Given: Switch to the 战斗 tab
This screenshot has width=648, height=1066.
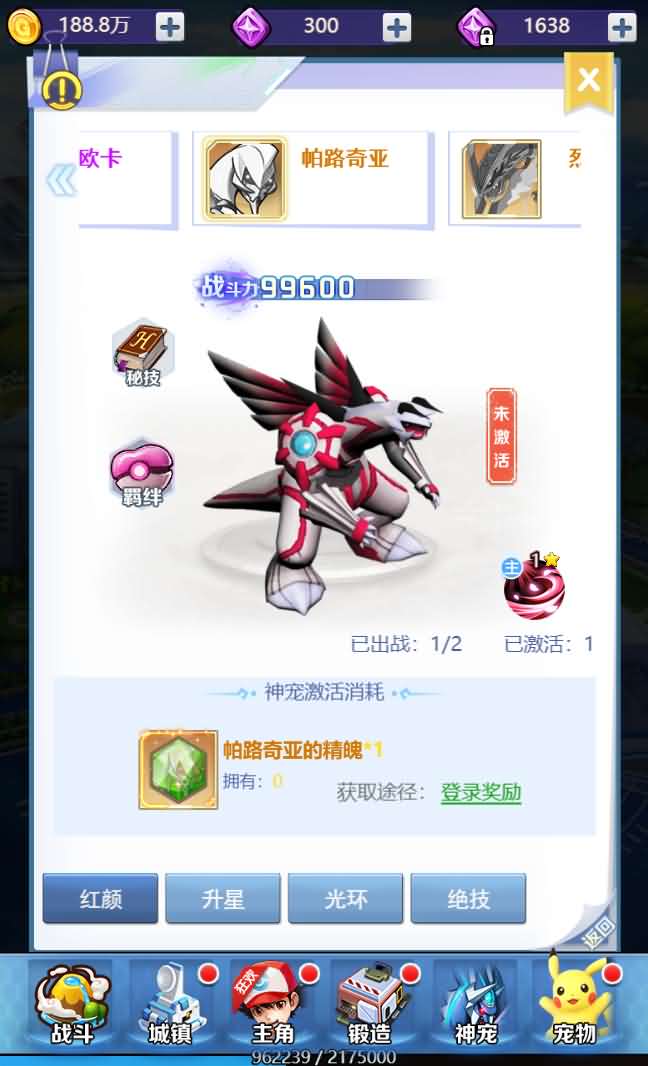Looking at the screenshot, I should pyautogui.click(x=72, y=1002).
